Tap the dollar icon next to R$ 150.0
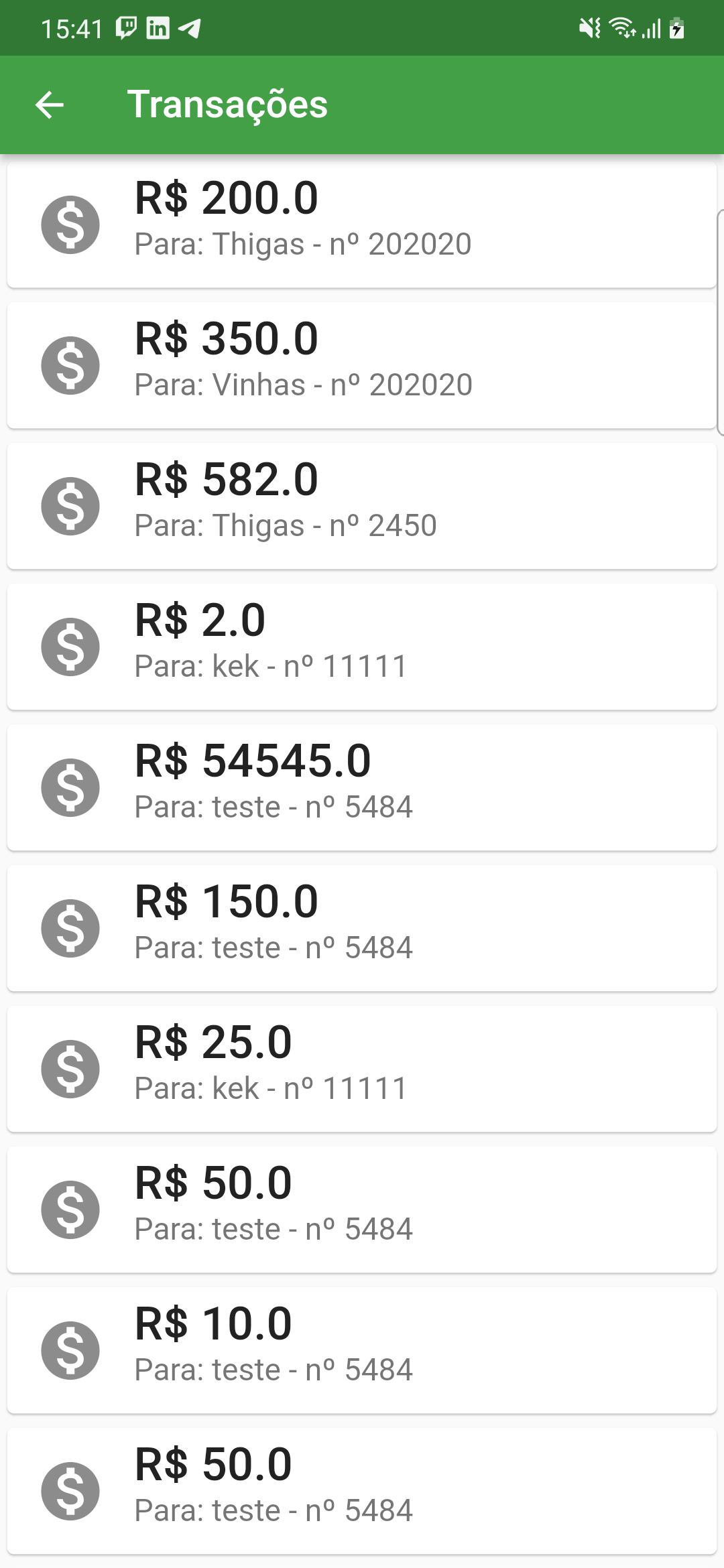The image size is (724, 1568). 70,928
